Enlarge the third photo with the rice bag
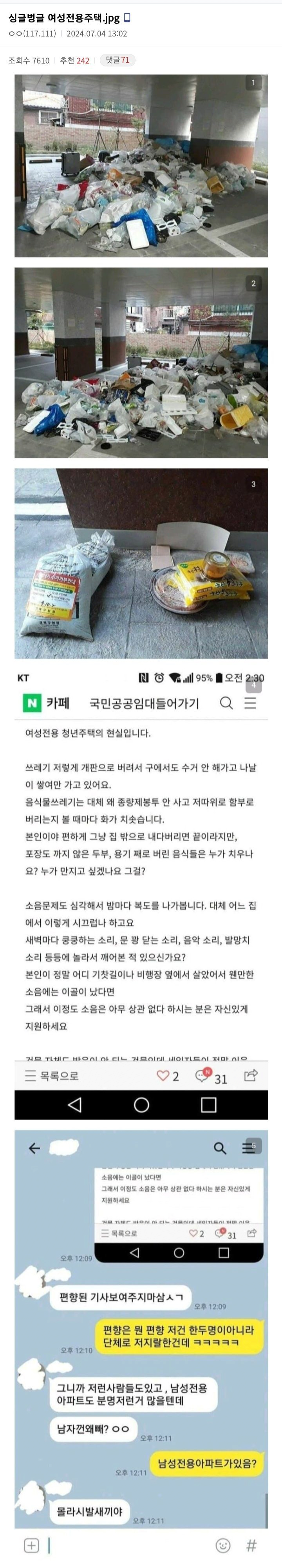The image size is (282, 1568). click(141, 563)
